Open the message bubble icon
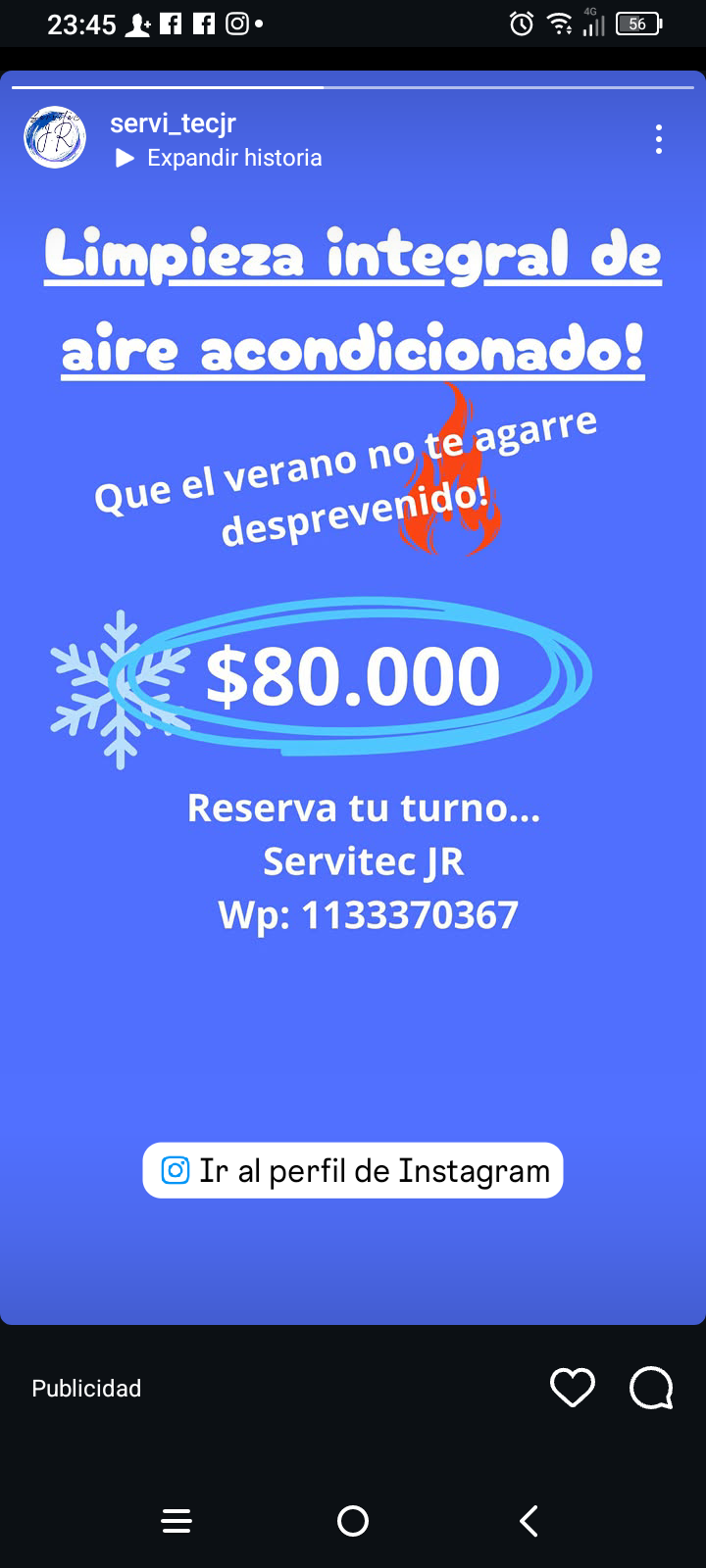 [x=651, y=1388]
